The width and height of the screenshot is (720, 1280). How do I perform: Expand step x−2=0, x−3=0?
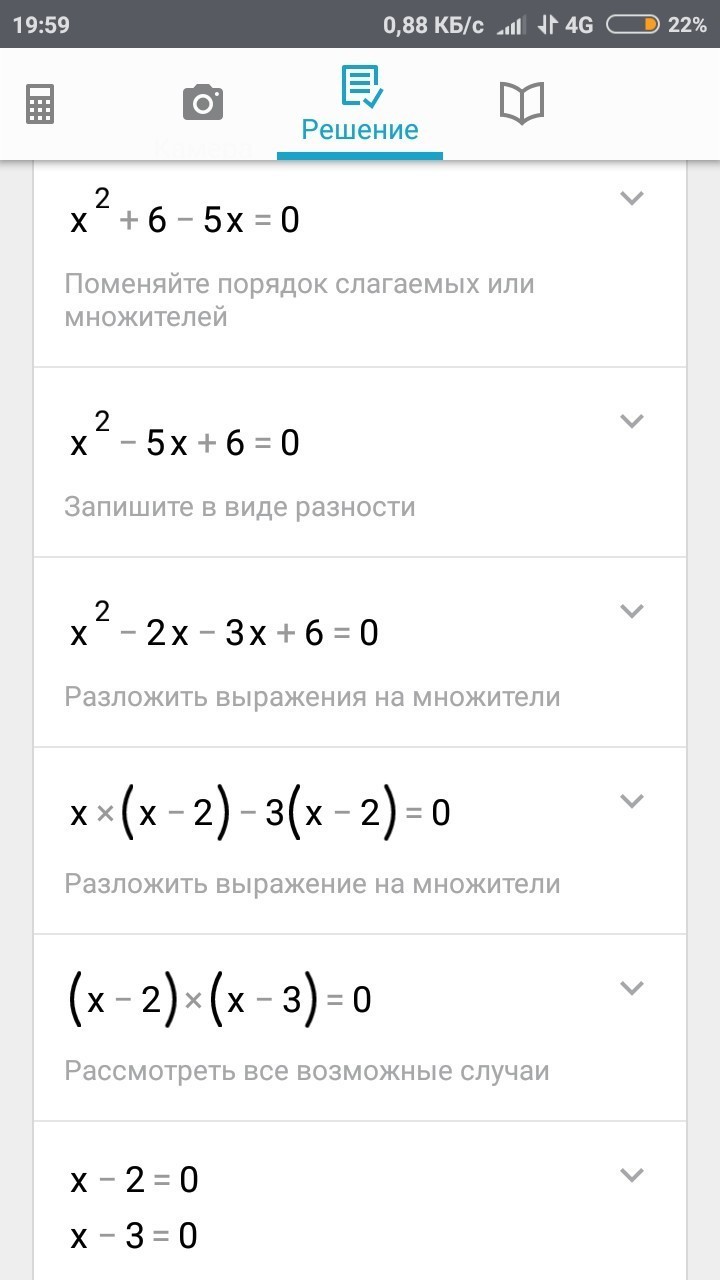pos(631,1174)
